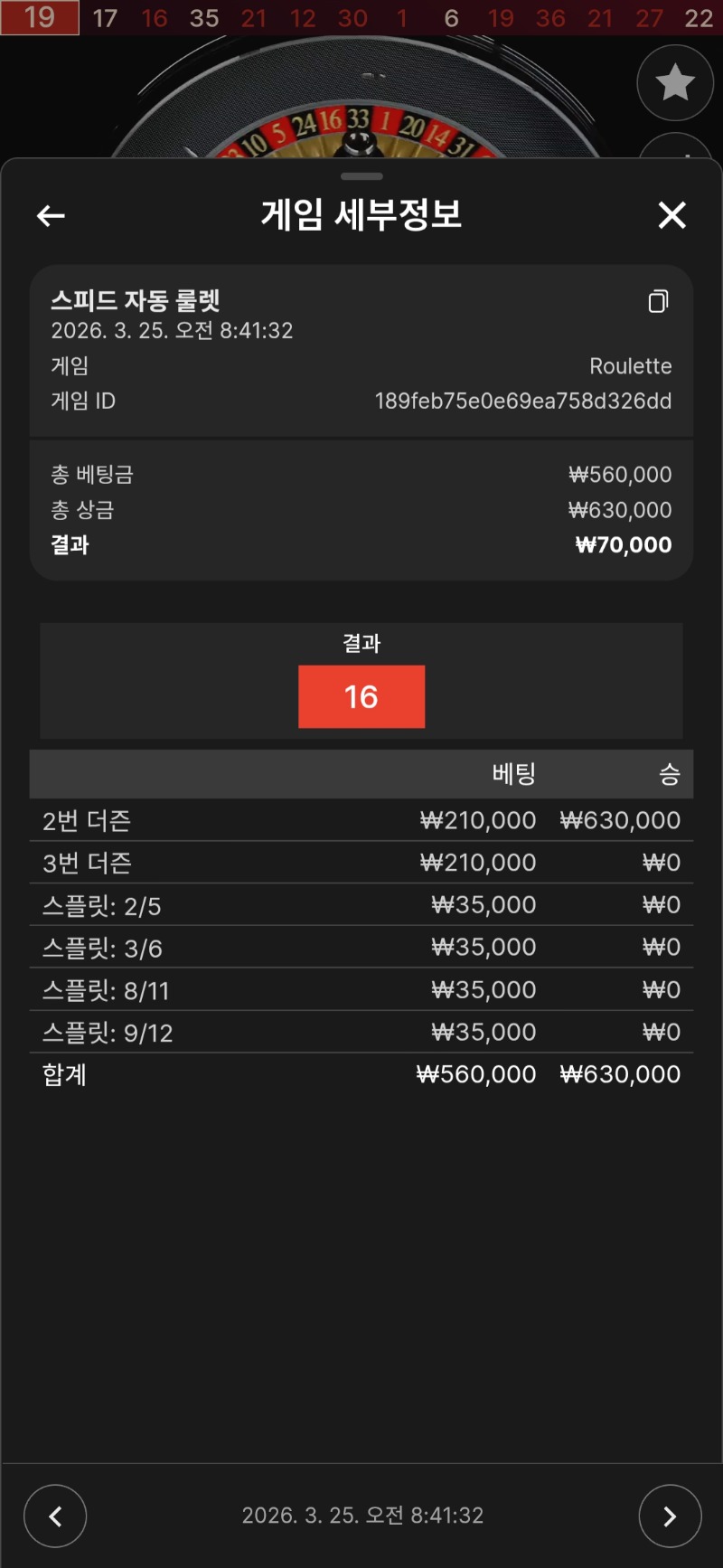
Task: View the next game round
Action: click(670, 1516)
